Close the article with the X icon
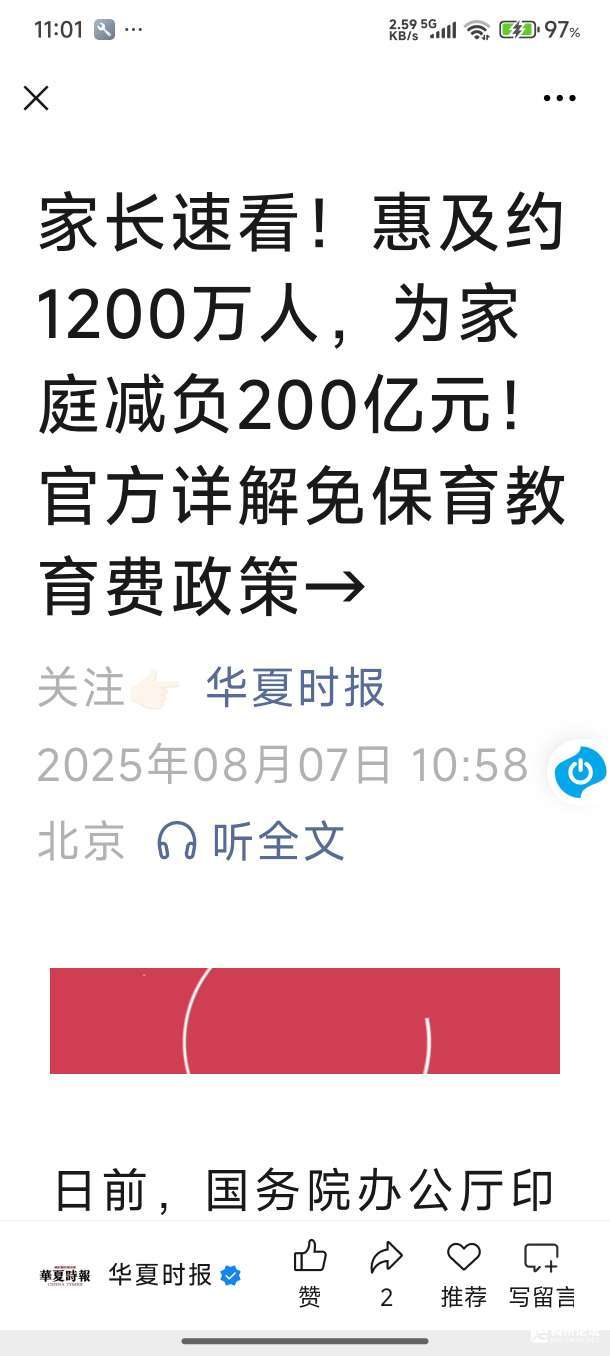This screenshot has height=1356, width=610. (36, 98)
